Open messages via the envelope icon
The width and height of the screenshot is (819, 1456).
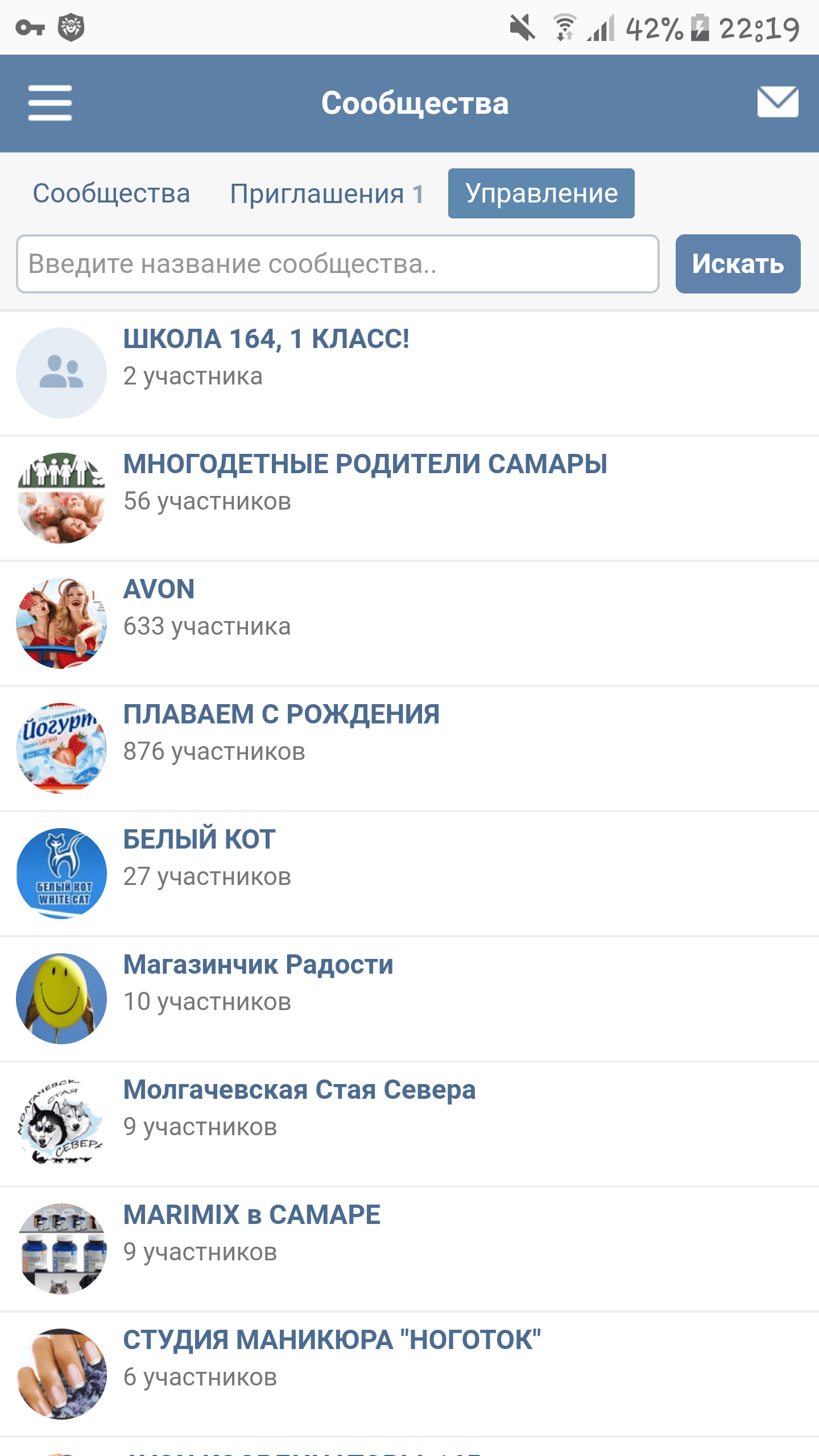[x=777, y=102]
